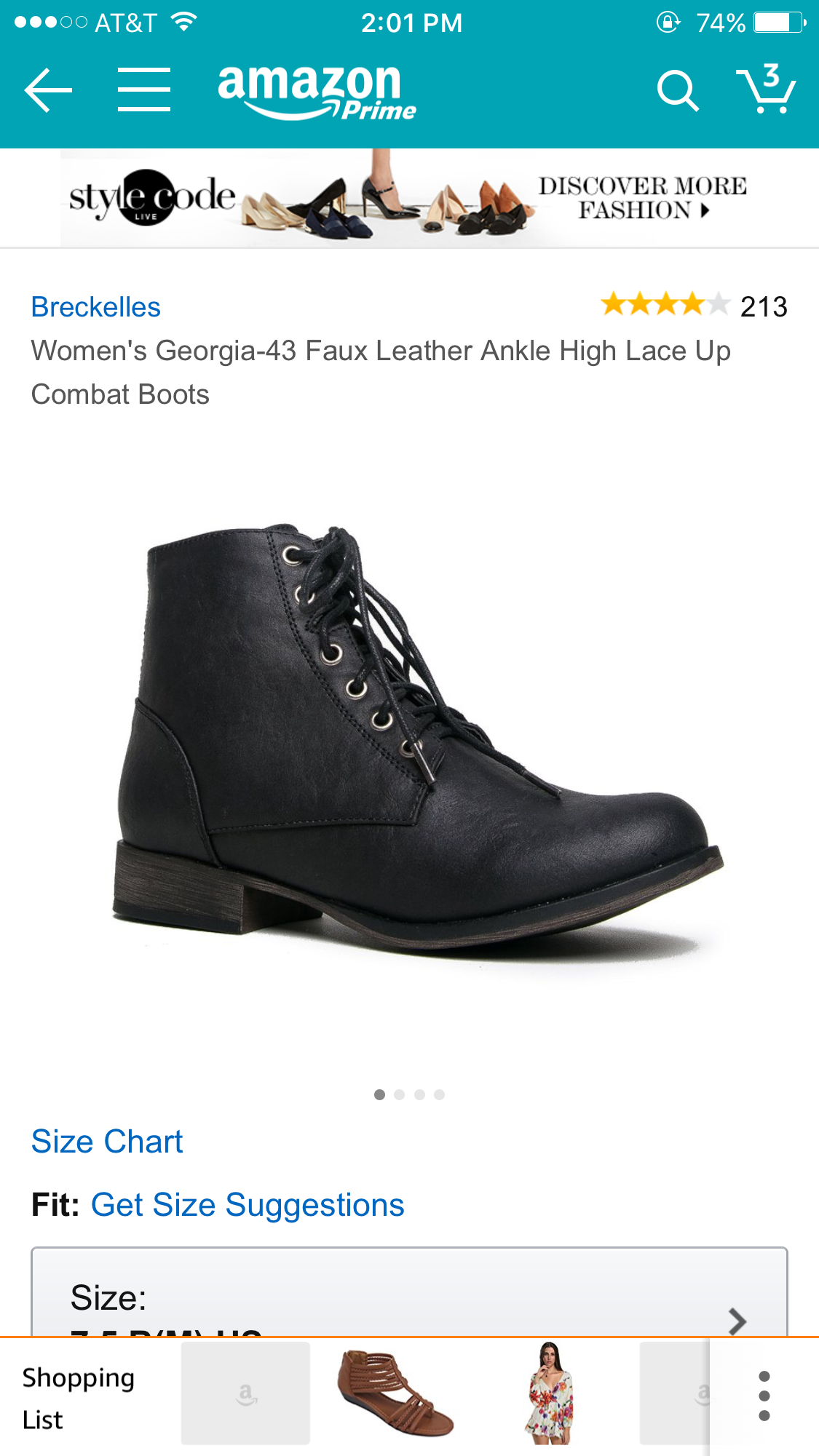Open the floral dress in Shopping List

(550, 1393)
